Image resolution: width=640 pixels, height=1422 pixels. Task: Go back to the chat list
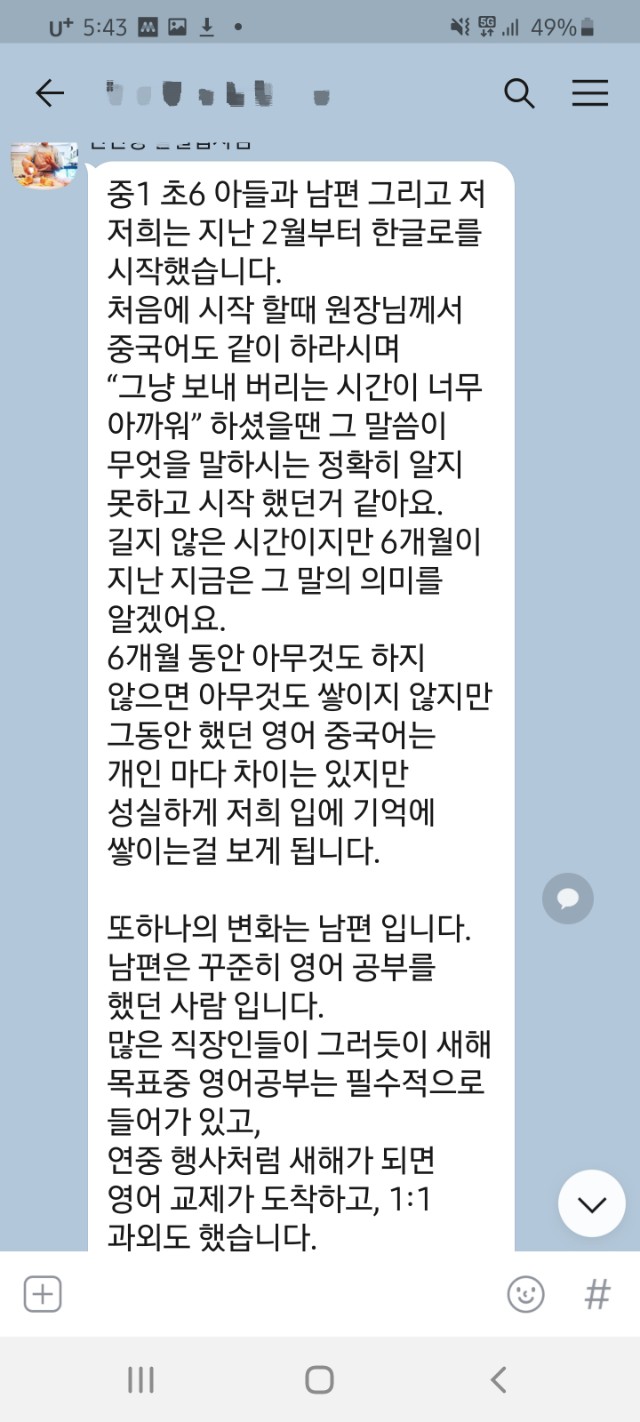click(49, 93)
